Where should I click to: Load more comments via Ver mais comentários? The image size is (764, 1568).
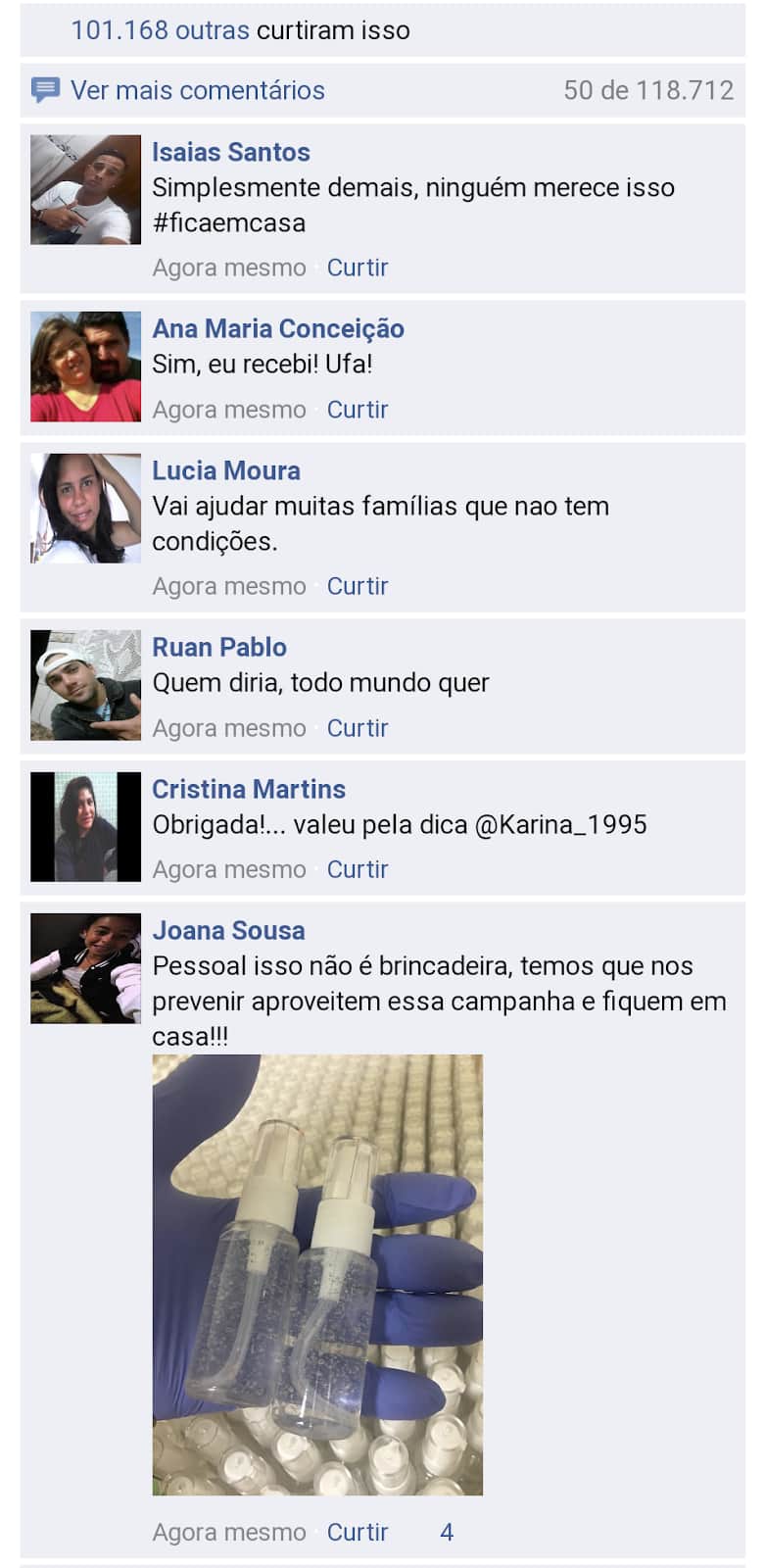(x=197, y=90)
